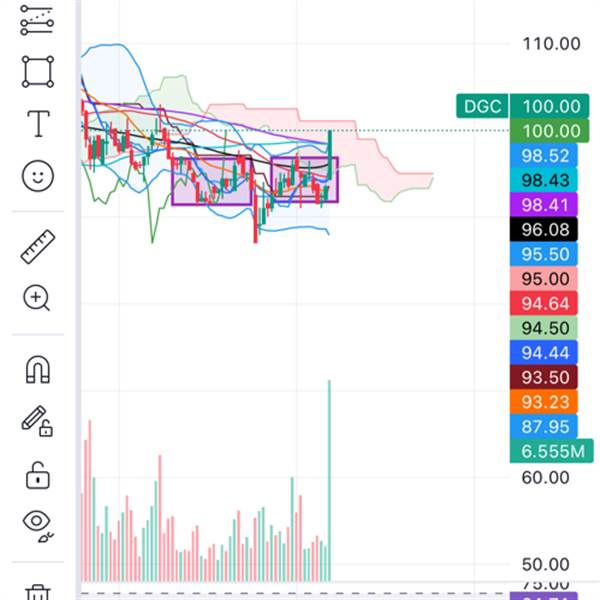
Task: Hide drawings with the eye icon
Action: coord(38,525)
